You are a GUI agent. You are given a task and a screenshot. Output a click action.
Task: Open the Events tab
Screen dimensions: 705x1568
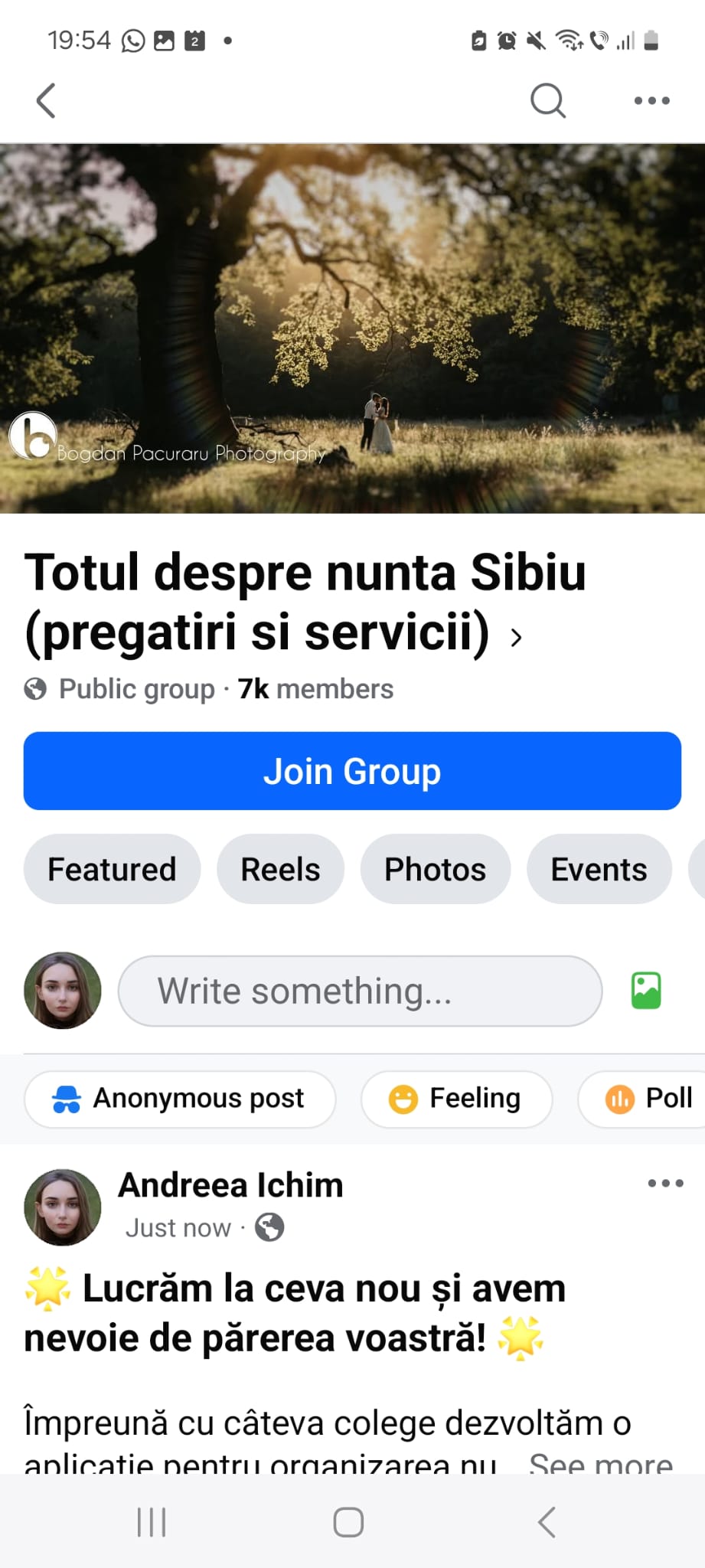click(599, 869)
